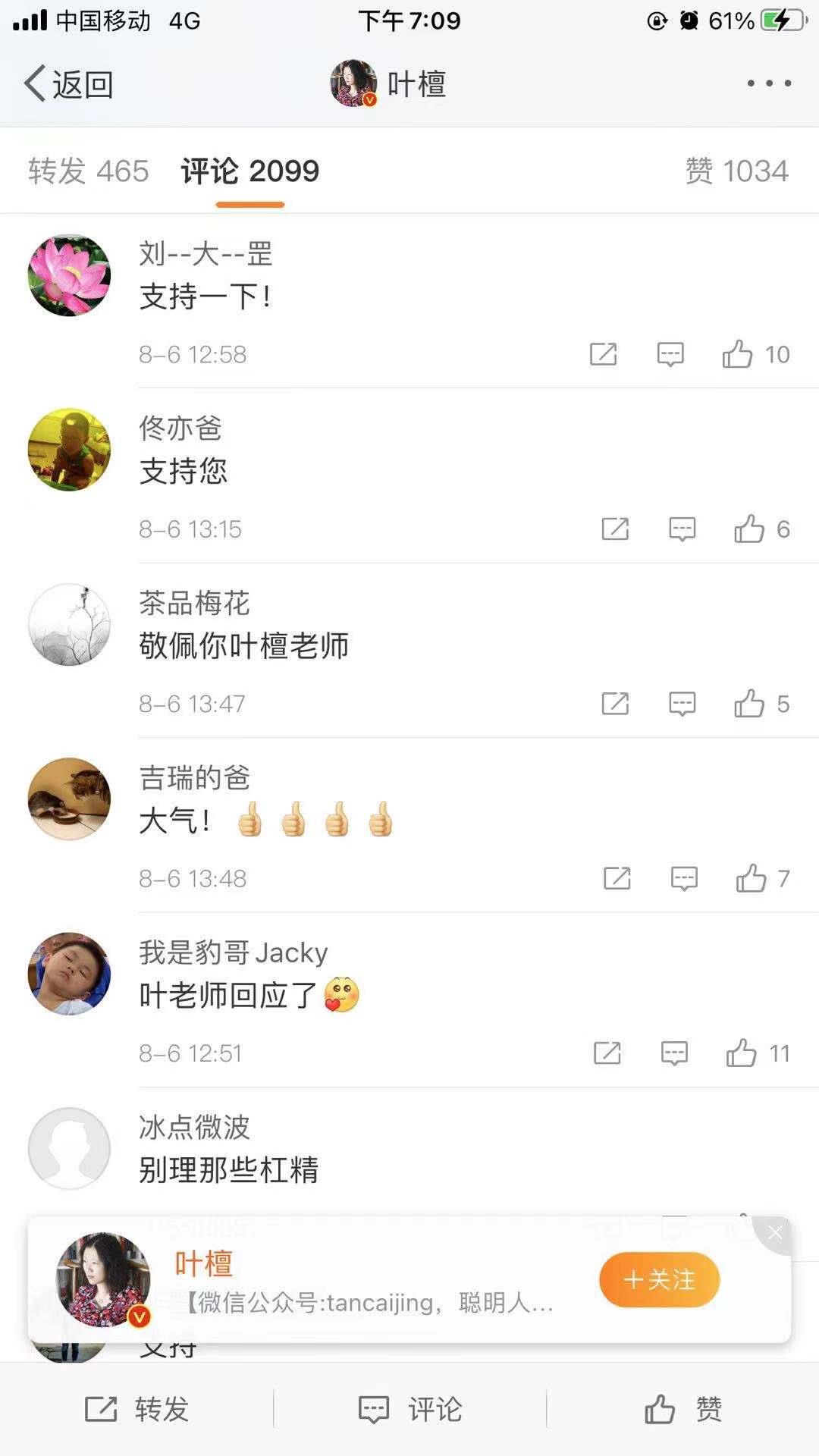Follow 叶檀 with the +关注 button
The image size is (819, 1456).
click(659, 1280)
